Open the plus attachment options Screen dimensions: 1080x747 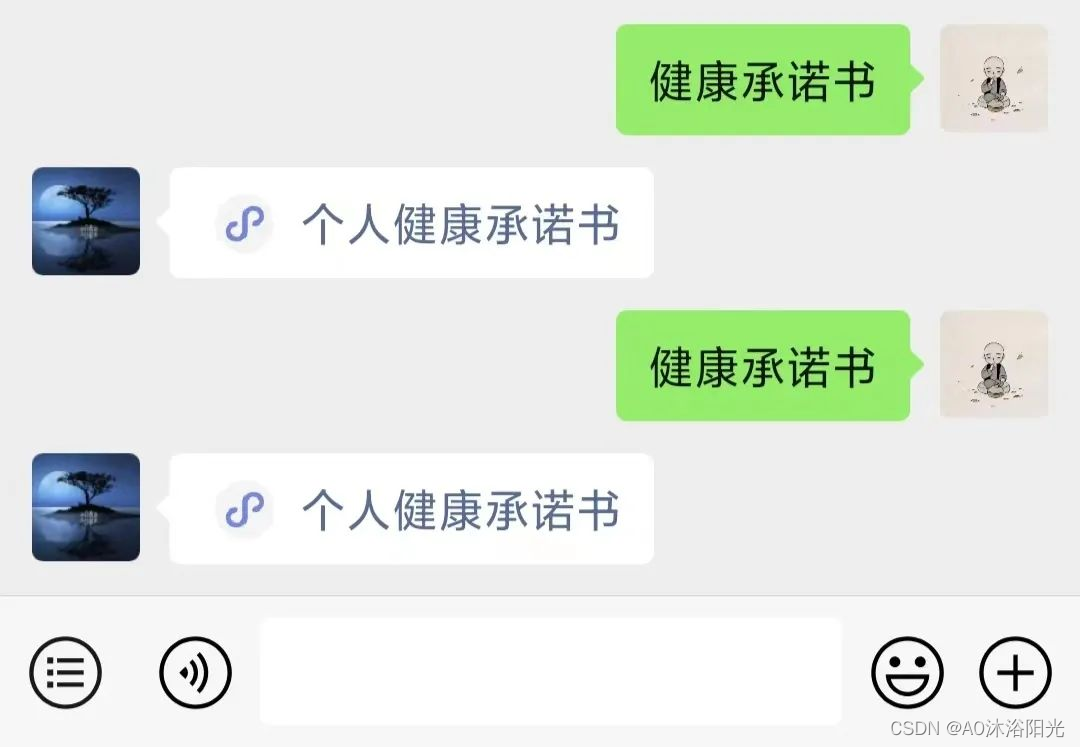(1015, 672)
